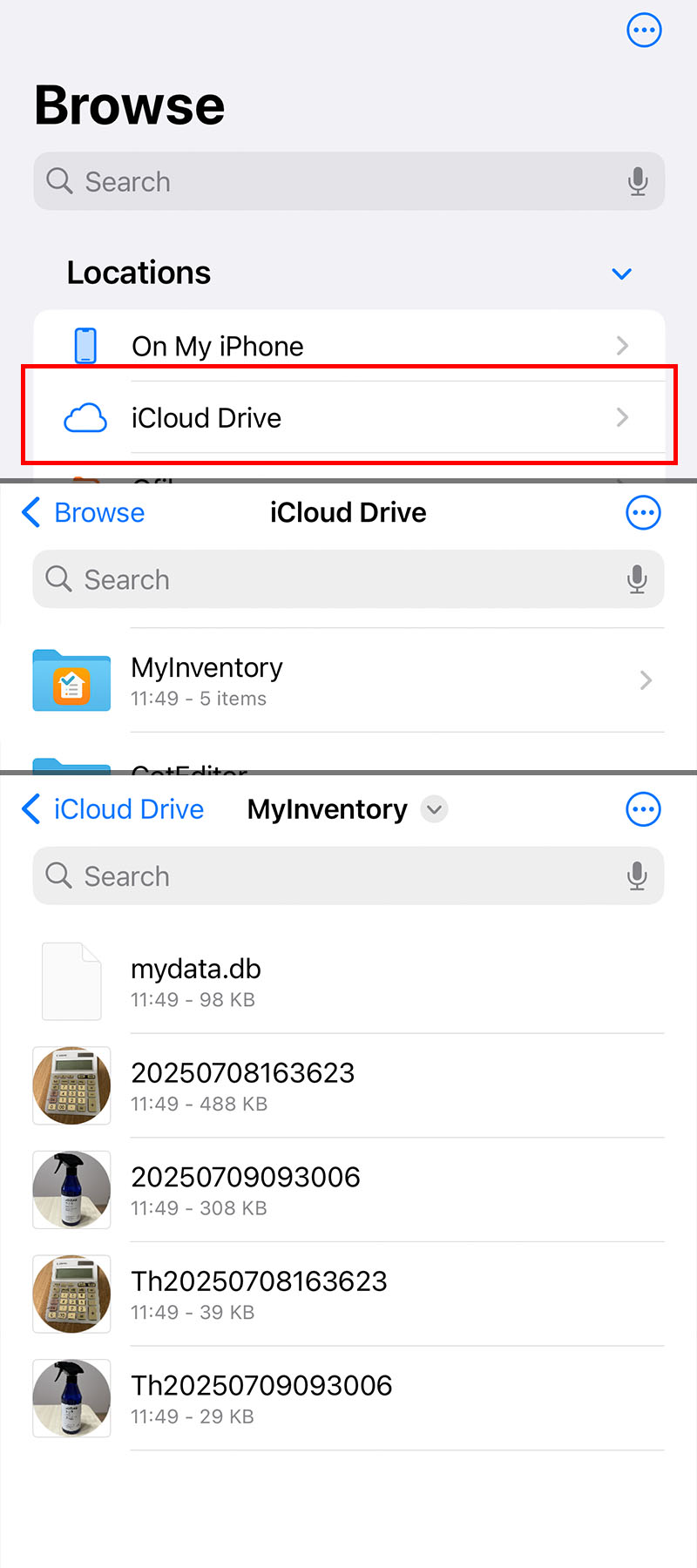Open the more options button above Browse
697x1568 pixels.
644,30
